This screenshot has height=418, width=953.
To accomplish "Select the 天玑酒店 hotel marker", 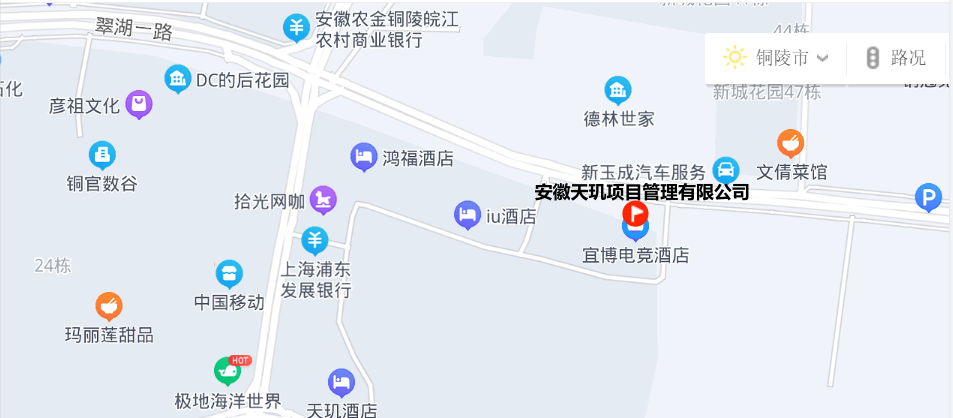I will click(x=342, y=382).
